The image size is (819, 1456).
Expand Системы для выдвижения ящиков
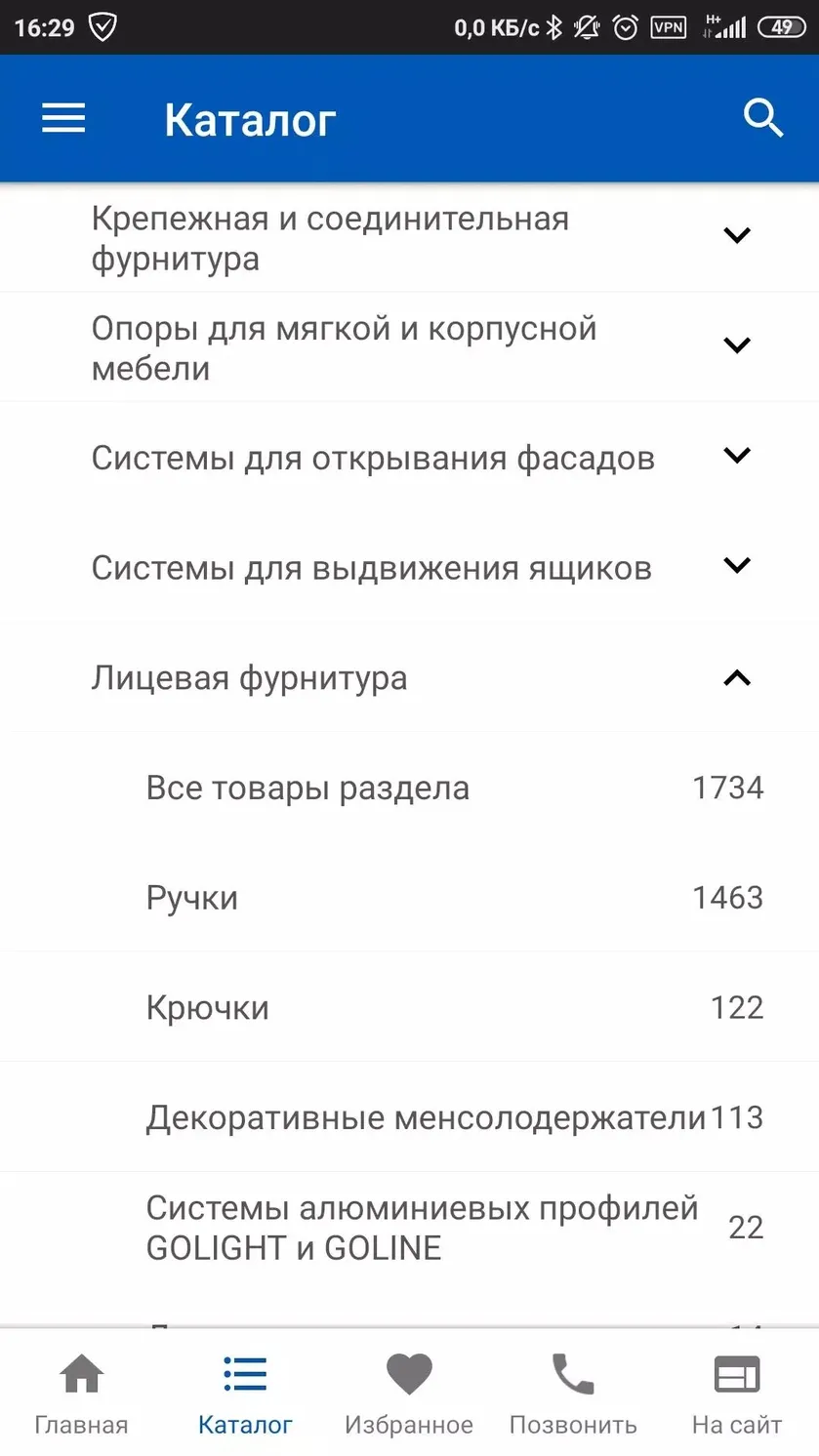409,567
